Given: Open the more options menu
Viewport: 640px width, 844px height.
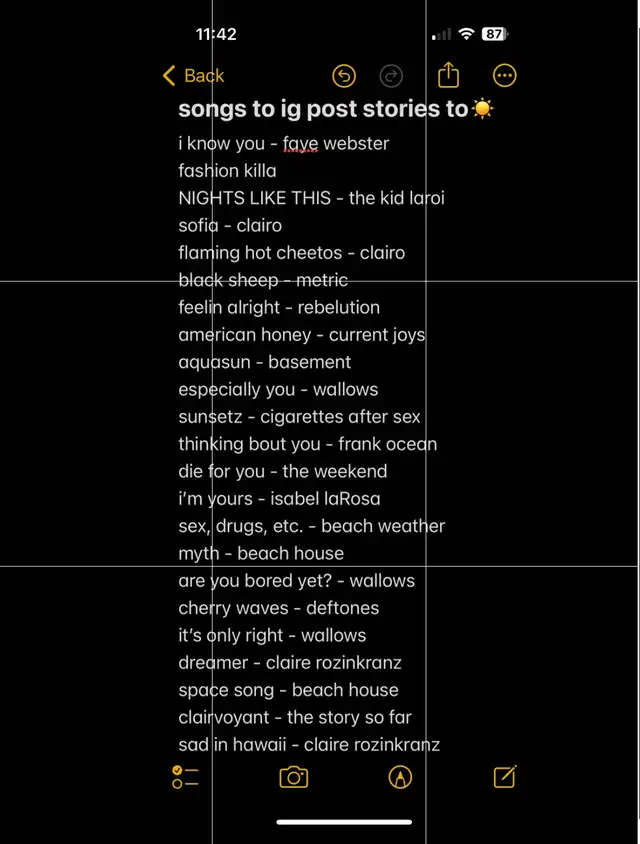Looking at the screenshot, I should [x=505, y=76].
